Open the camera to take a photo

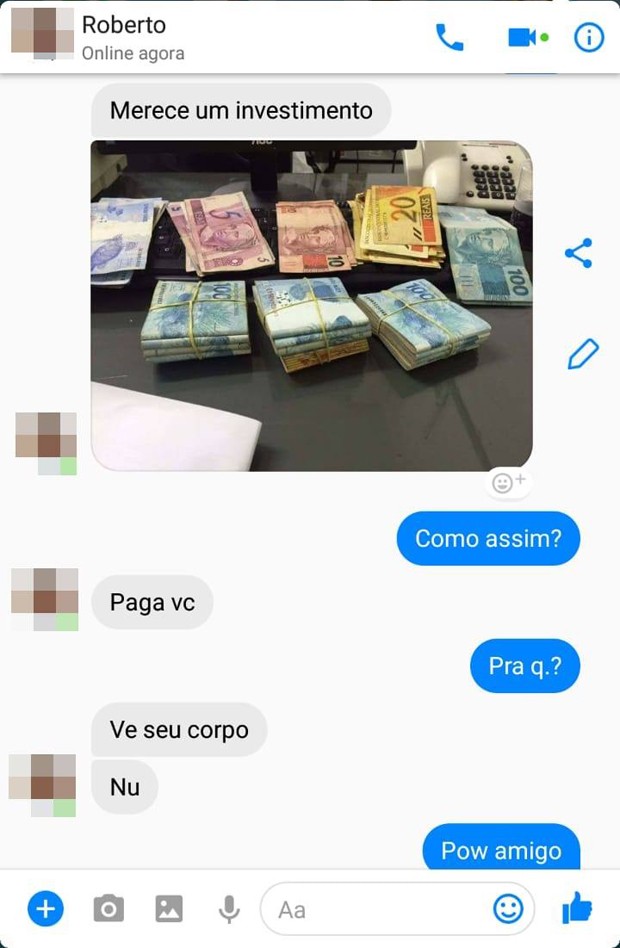[x=108, y=909]
